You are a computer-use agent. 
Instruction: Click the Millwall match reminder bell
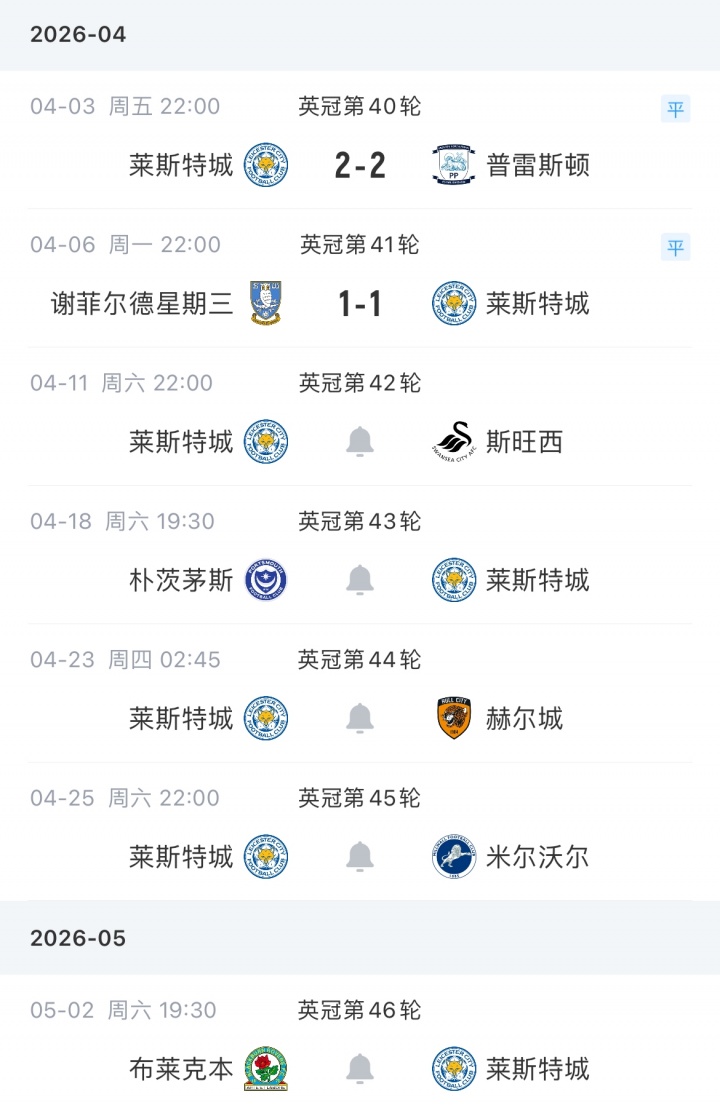(360, 857)
